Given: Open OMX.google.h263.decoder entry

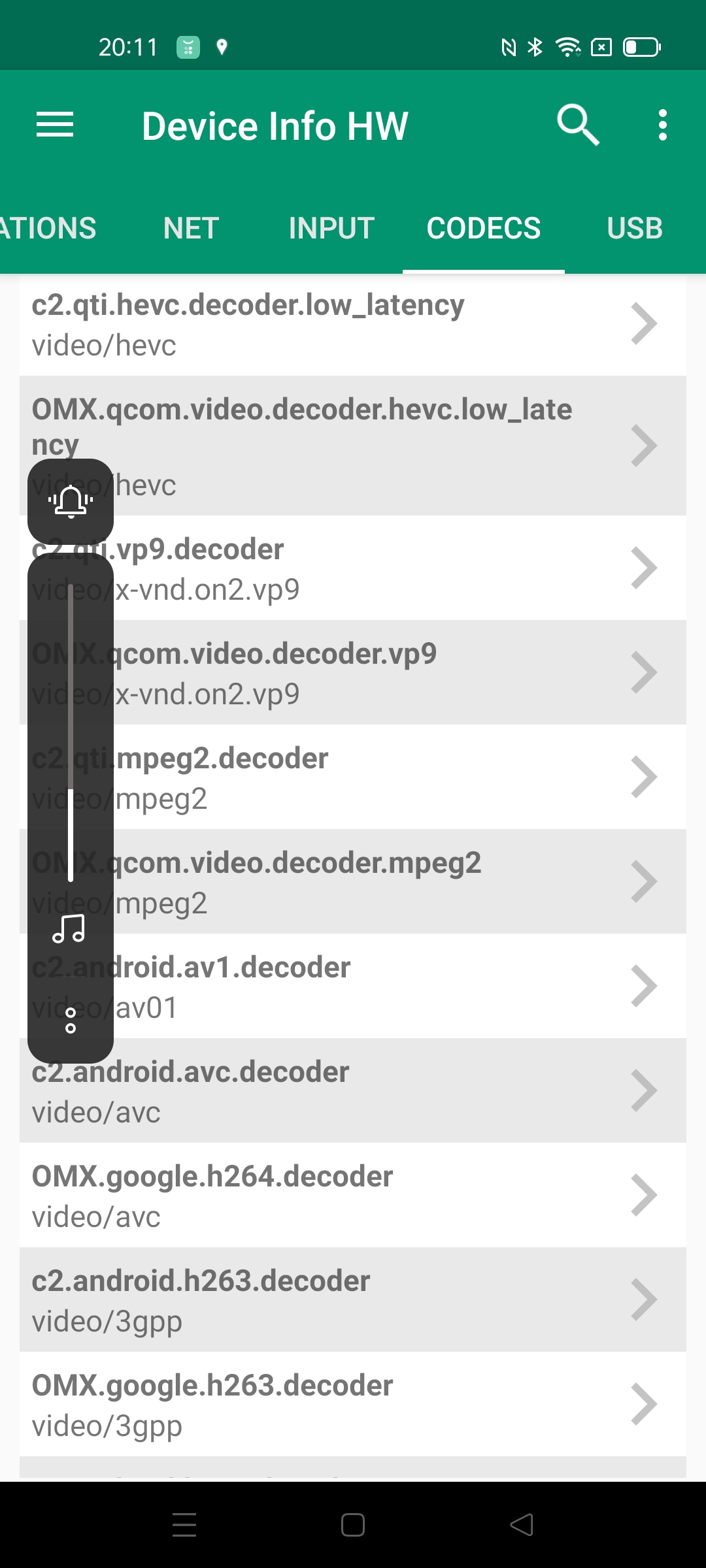Looking at the screenshot, I should point(353,1405).
